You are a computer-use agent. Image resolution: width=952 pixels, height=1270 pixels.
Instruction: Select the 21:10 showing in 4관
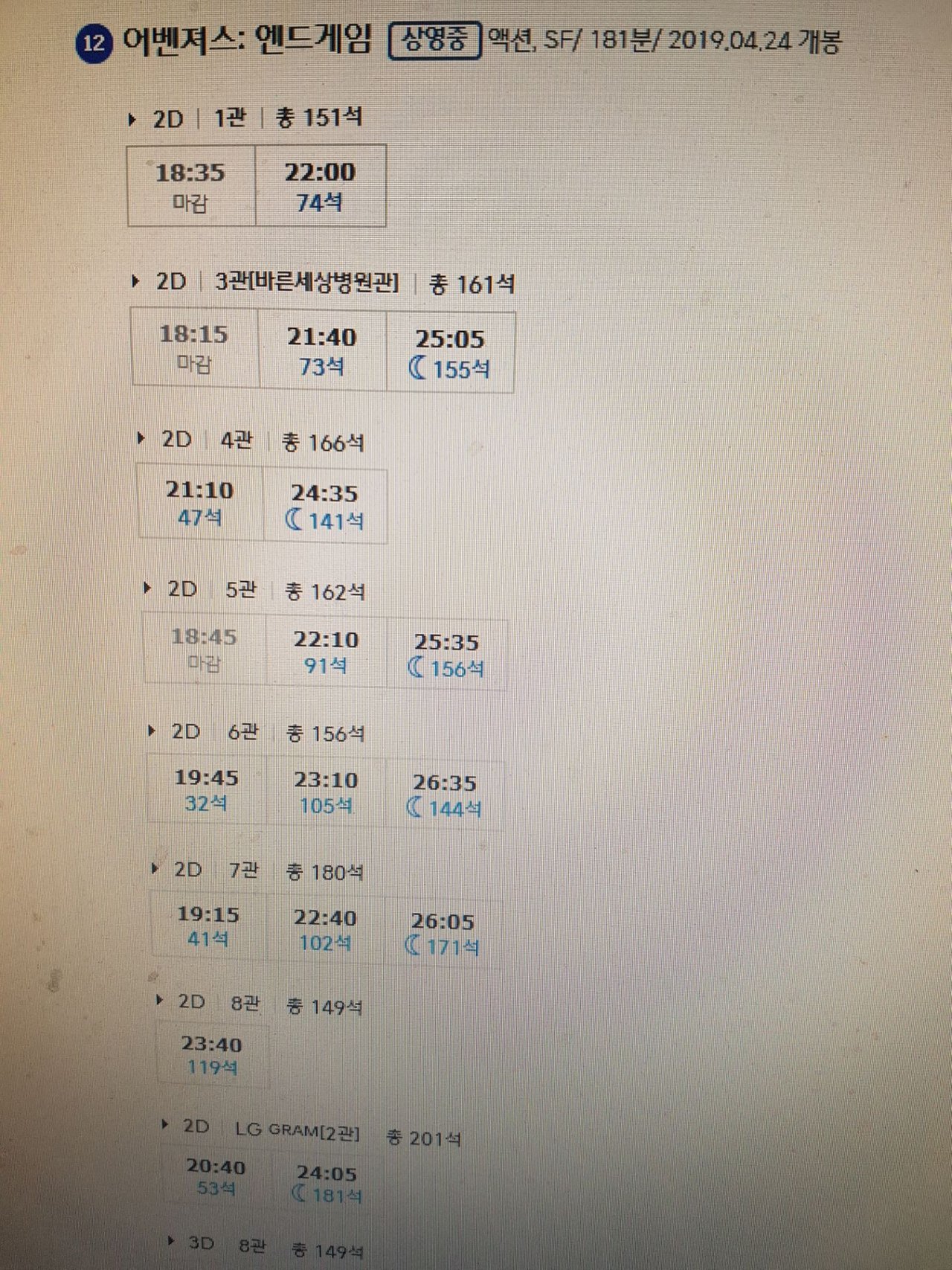pos(200,503)
